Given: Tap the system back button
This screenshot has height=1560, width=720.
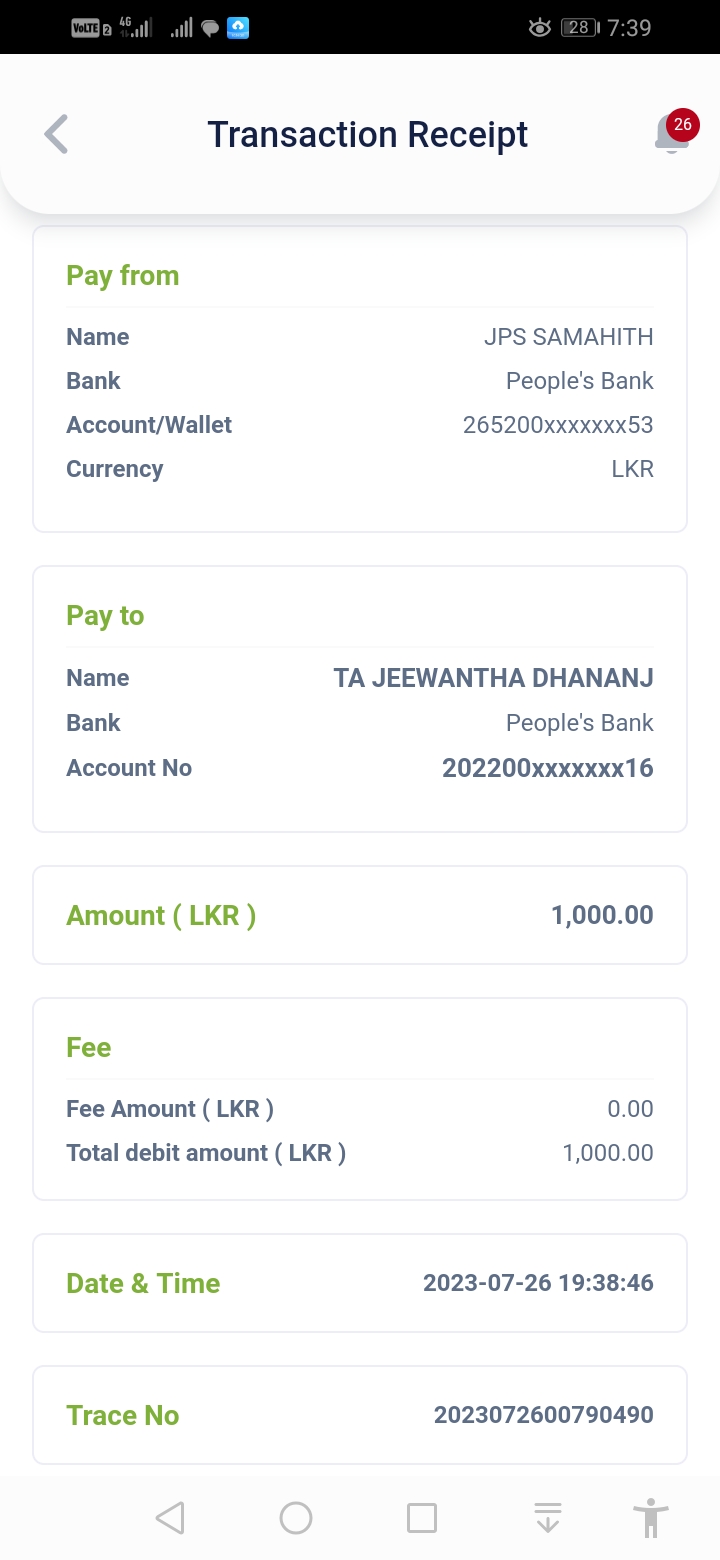Looking at the screenshot, I should tap(170, 1518).
